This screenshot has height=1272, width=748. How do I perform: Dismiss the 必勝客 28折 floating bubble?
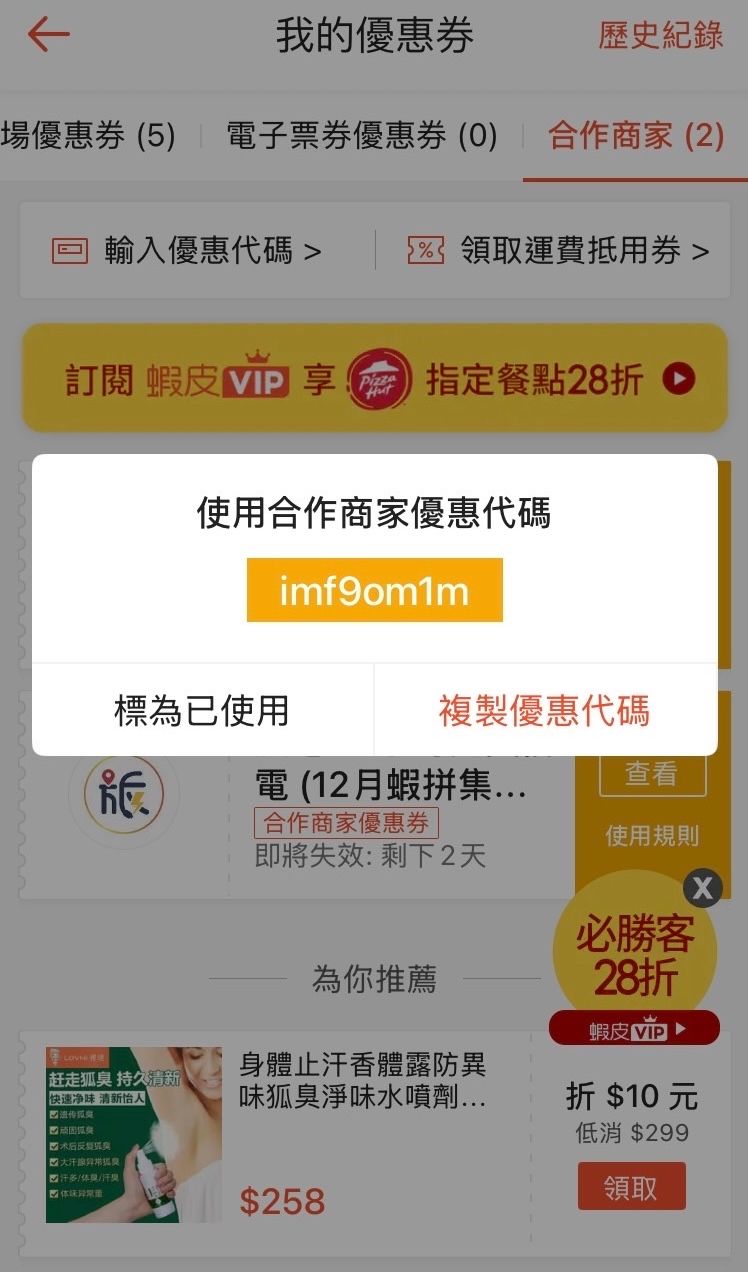point(702,887)
